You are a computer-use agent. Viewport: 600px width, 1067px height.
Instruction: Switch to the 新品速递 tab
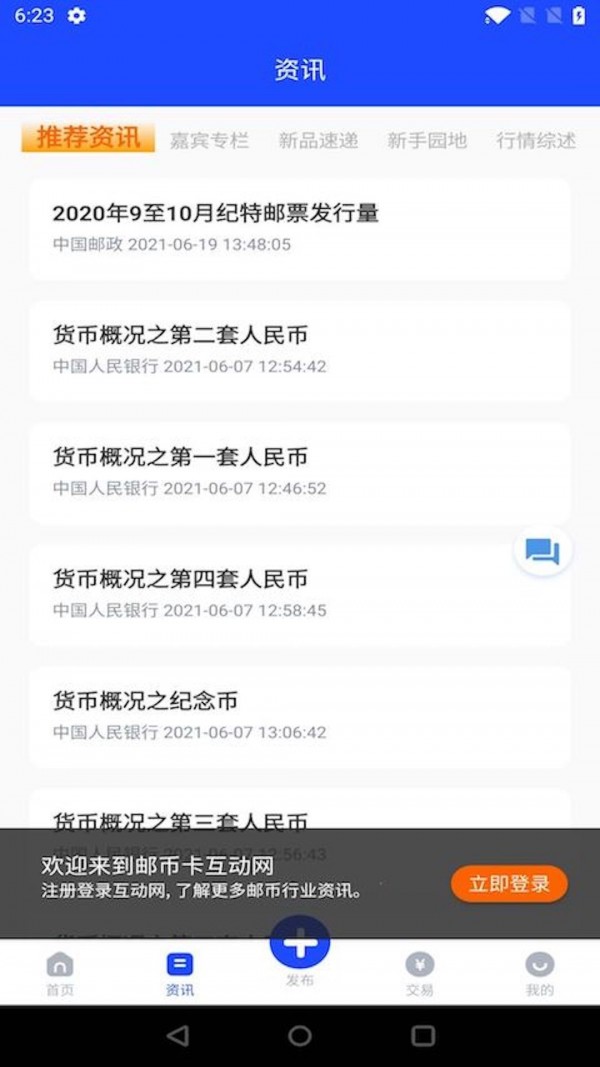point(318,141)
